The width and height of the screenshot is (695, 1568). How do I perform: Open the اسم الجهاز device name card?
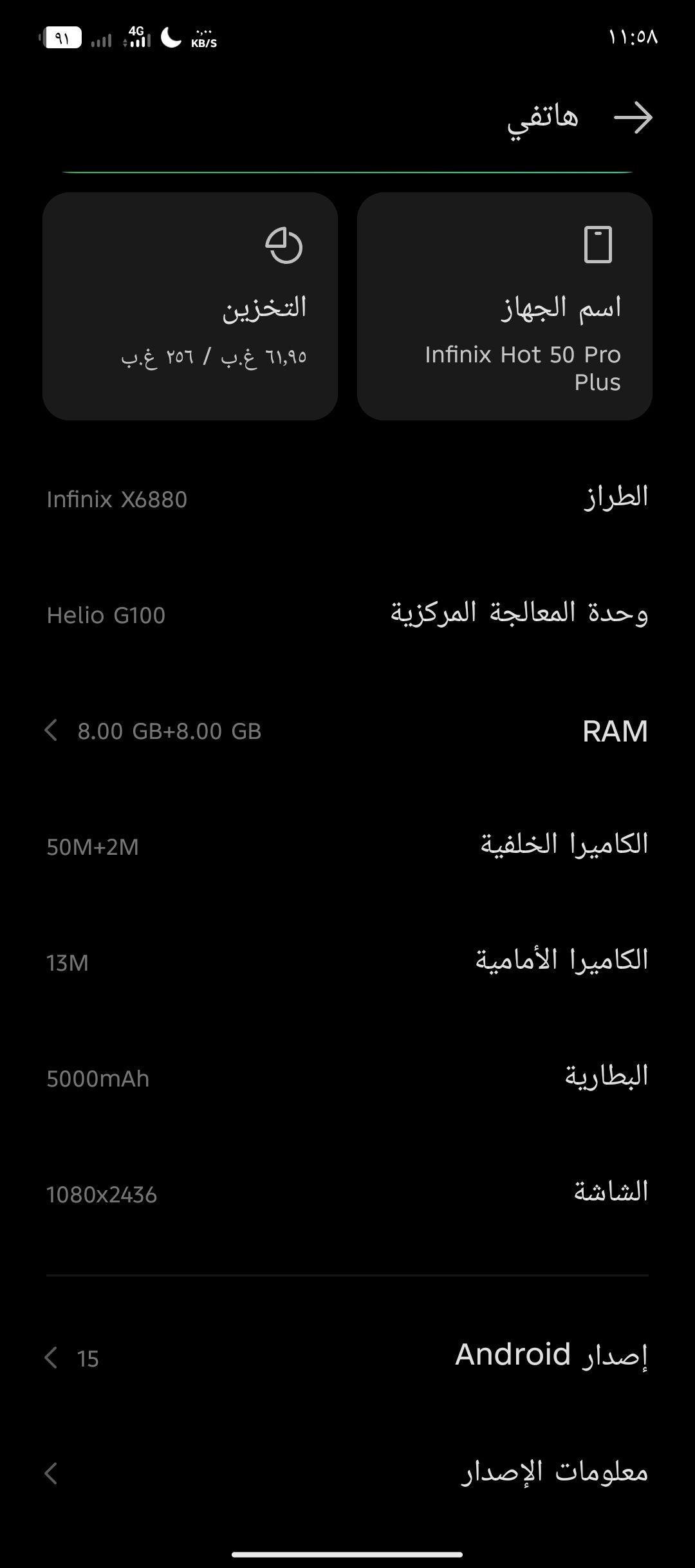pos(505,306)
